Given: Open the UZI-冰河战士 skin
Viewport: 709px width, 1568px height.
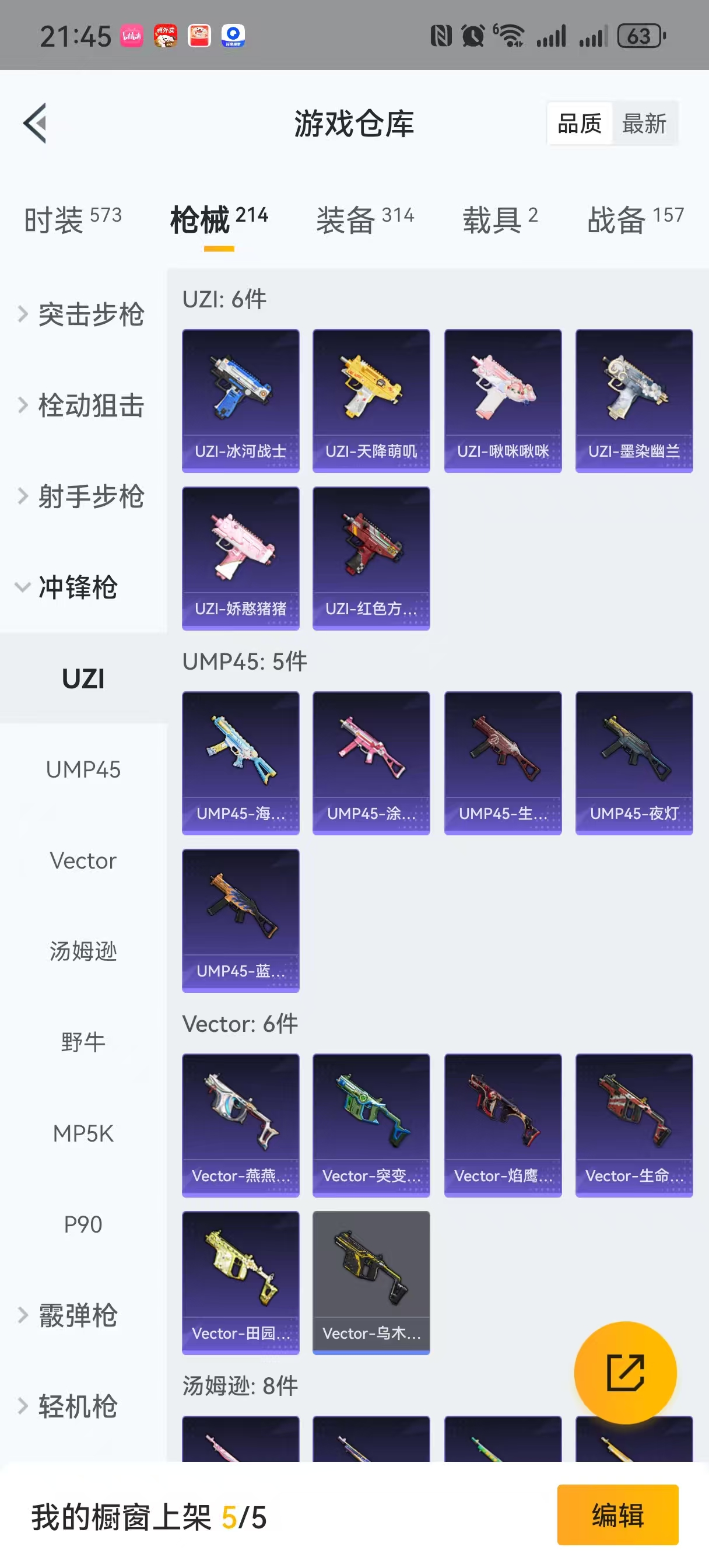Looking at the screenshot, I should click(x=240, y=401).
